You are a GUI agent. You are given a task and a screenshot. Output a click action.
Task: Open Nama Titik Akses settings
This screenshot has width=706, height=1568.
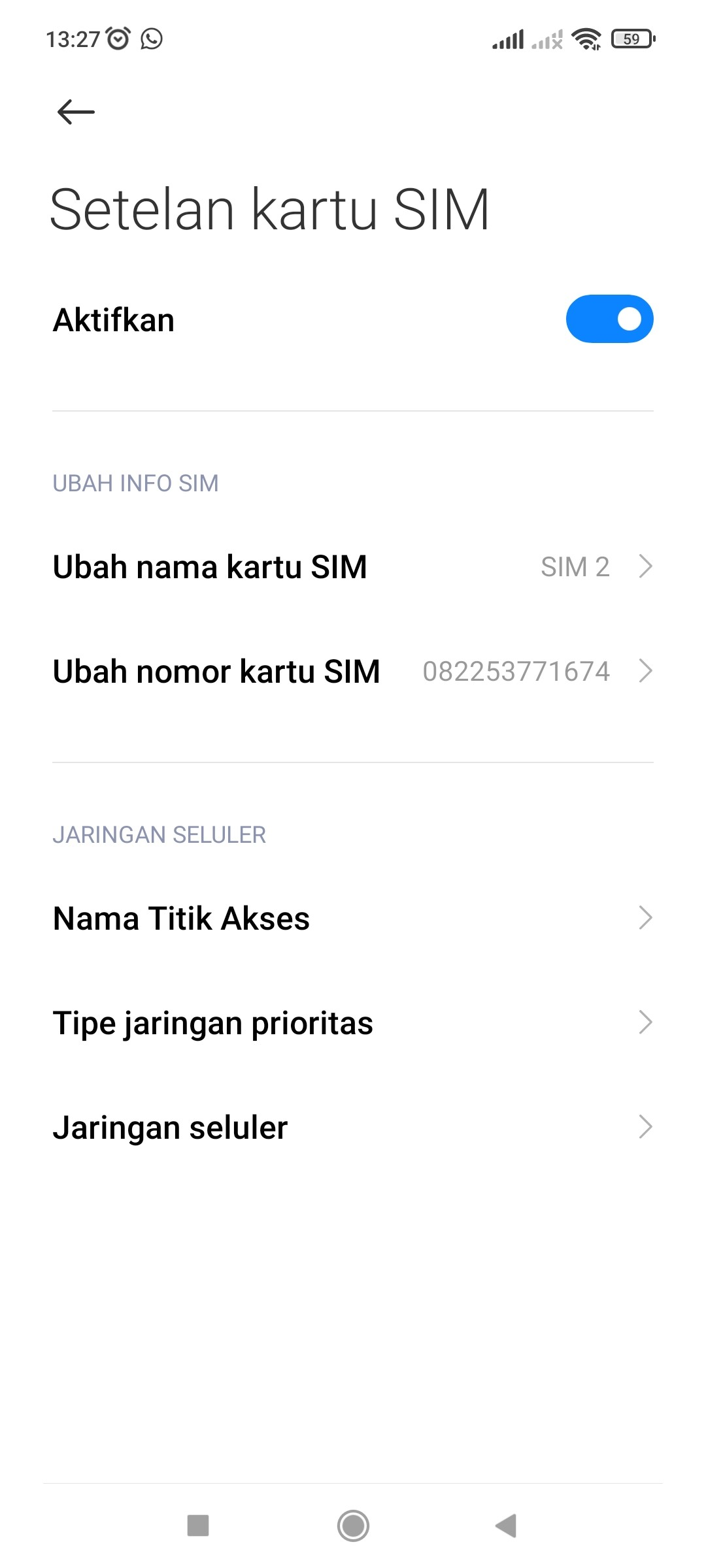click(353, 918)
